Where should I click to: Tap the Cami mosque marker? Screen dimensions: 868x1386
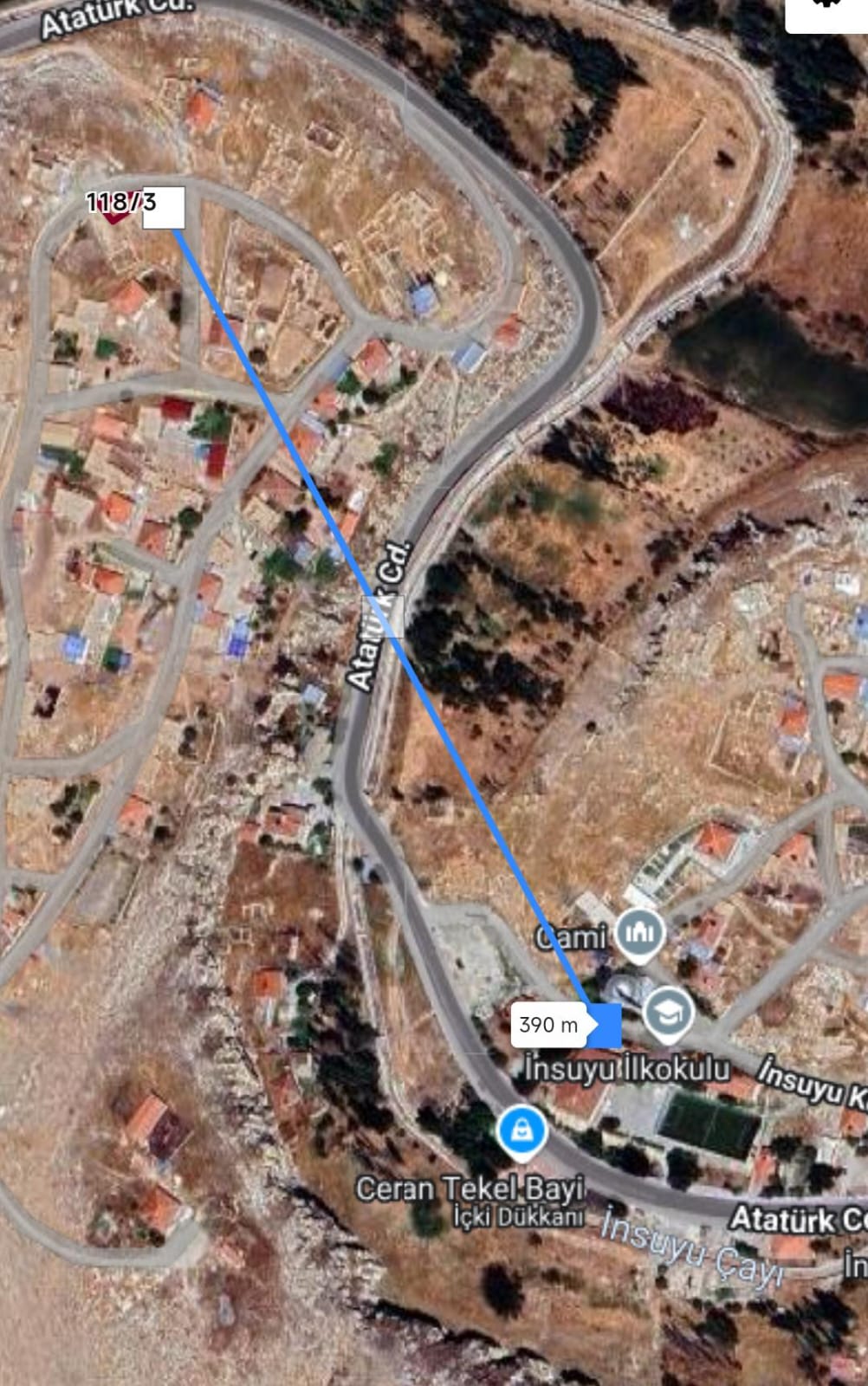coord(639,935)
